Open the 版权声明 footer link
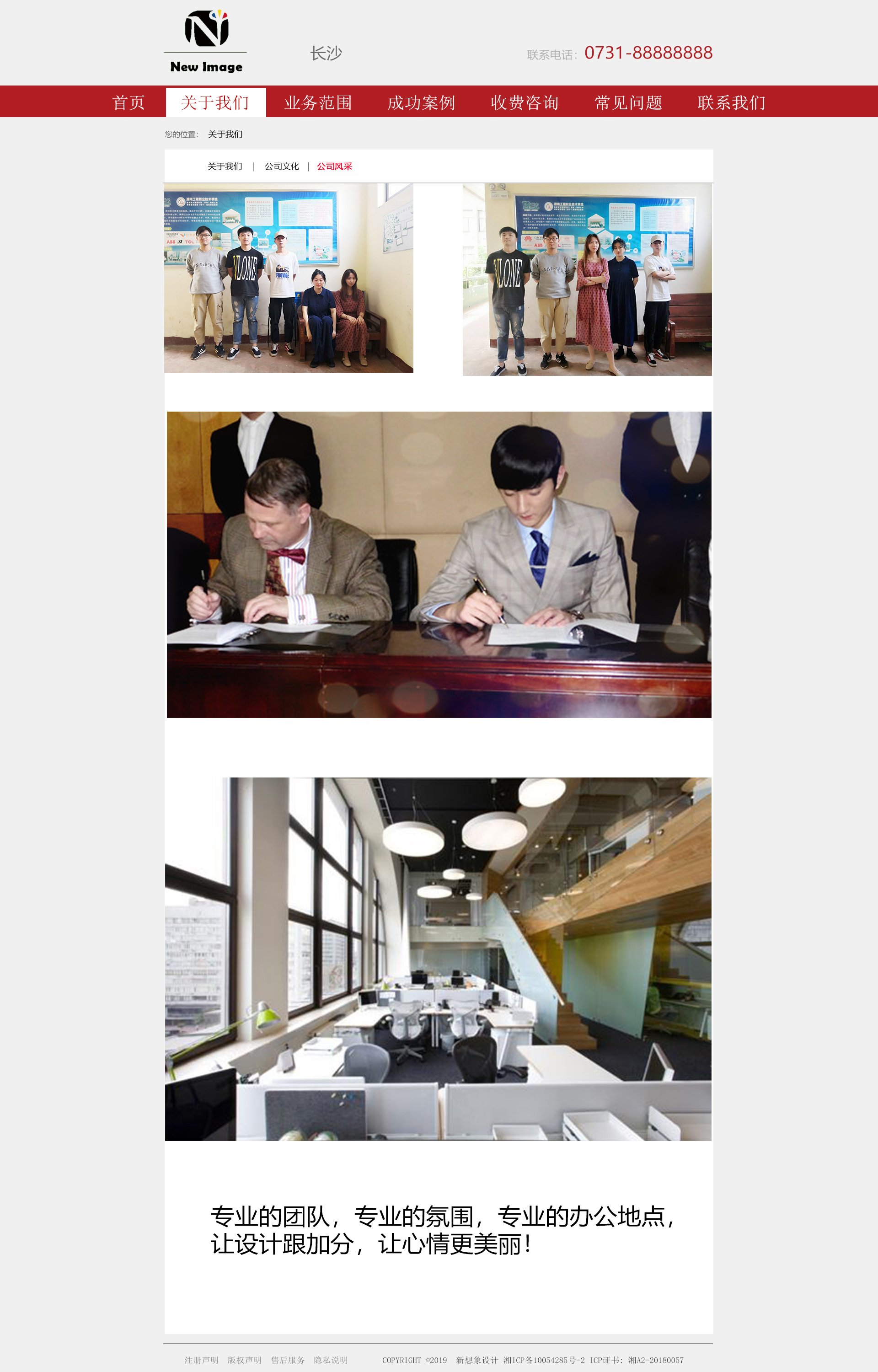878x1372 pixels. (245, 1360)
